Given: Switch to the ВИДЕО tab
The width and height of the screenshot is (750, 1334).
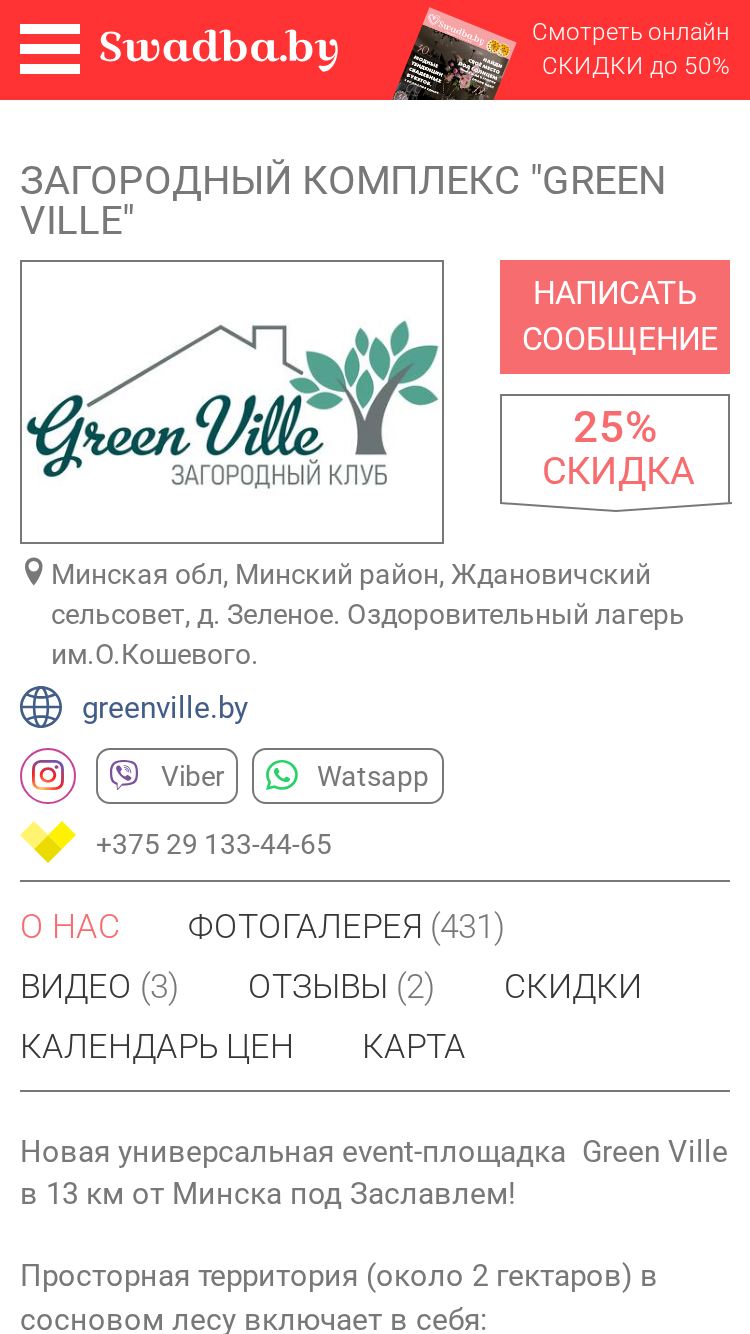Looking at the screenshot, I should pos(99,987).
